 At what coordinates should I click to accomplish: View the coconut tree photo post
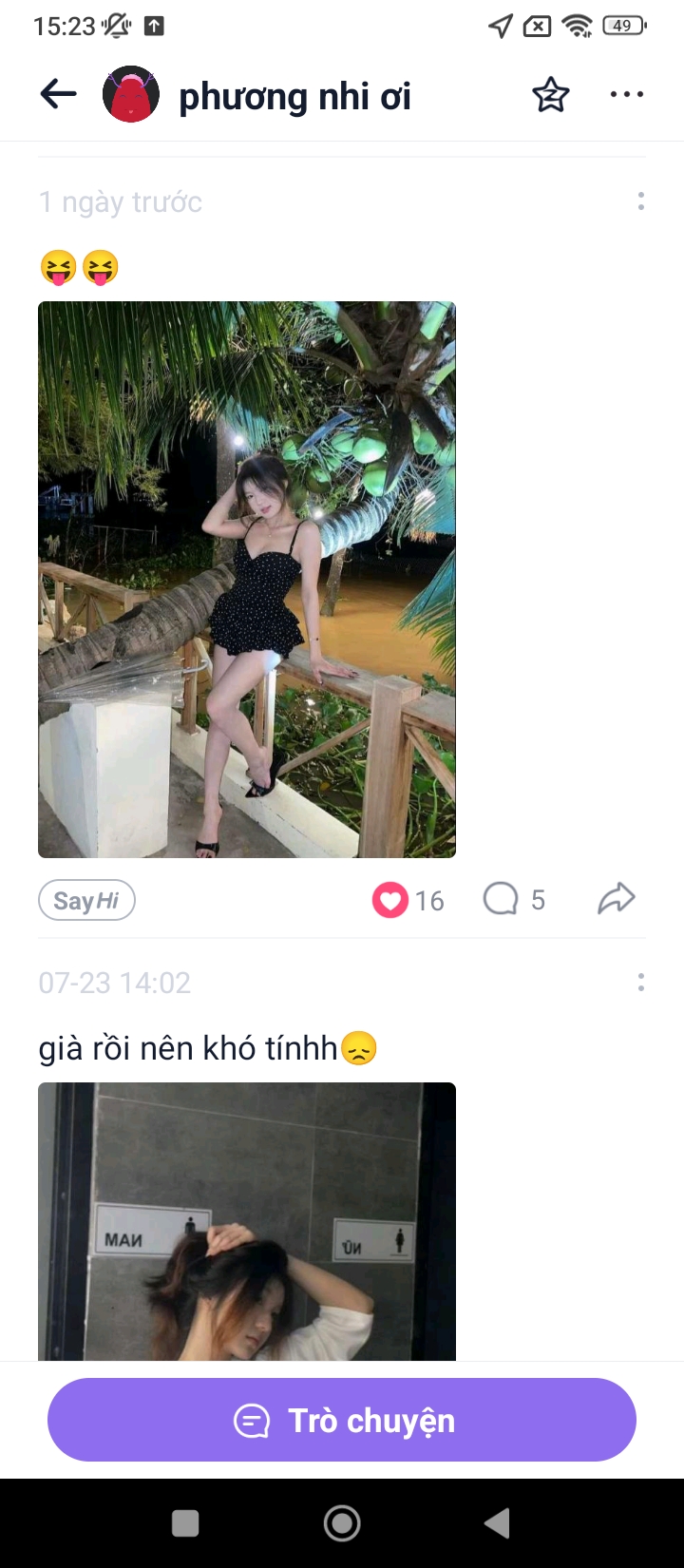pyautogui.click(x=247, y=580)
